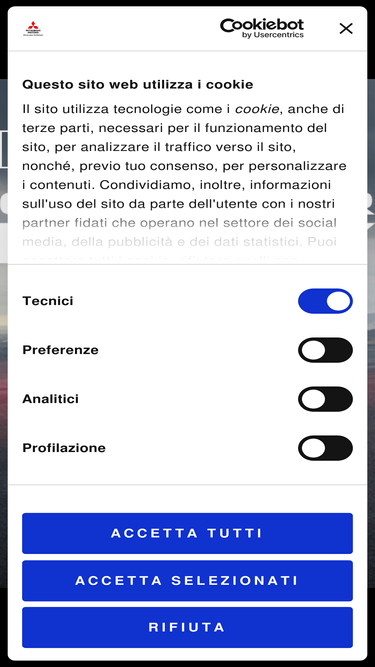375x667 pixels.
Task: Tap Accetta Tutti button
Action: 188,533
